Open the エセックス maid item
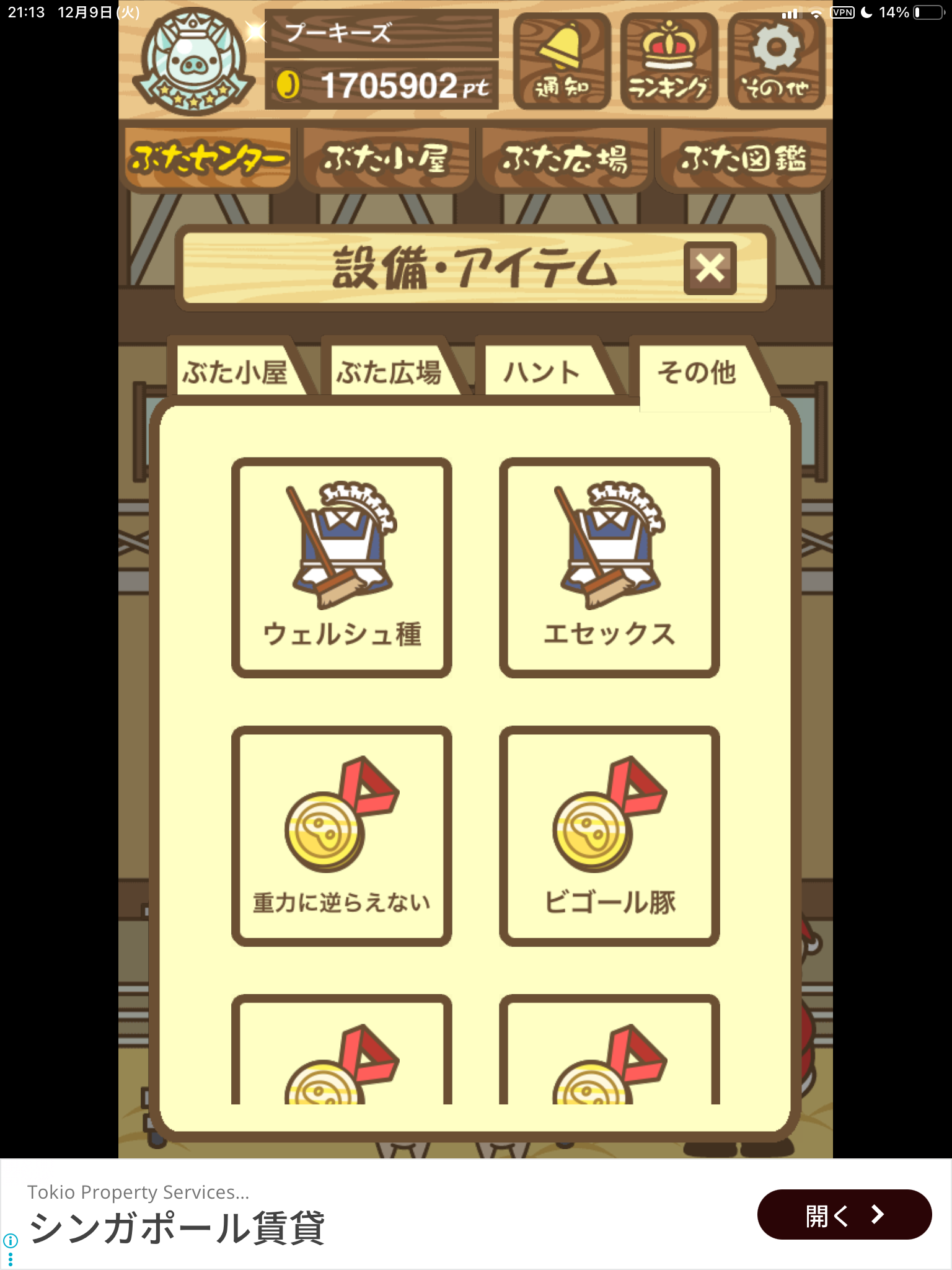952x1270 pixels. pyautogui.click(x=609, y=567)
